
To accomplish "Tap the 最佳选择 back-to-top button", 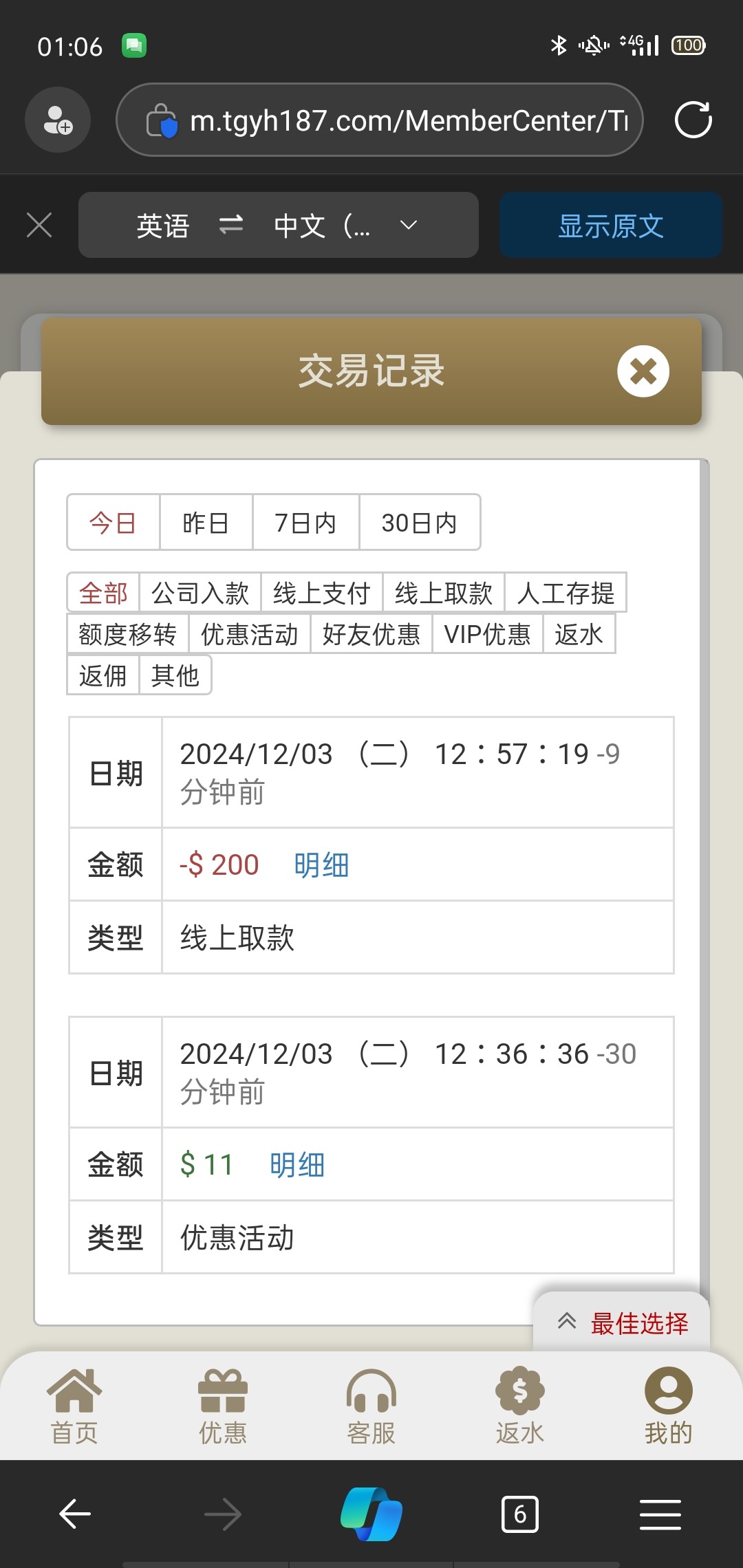I will [x=622, y=1322].
